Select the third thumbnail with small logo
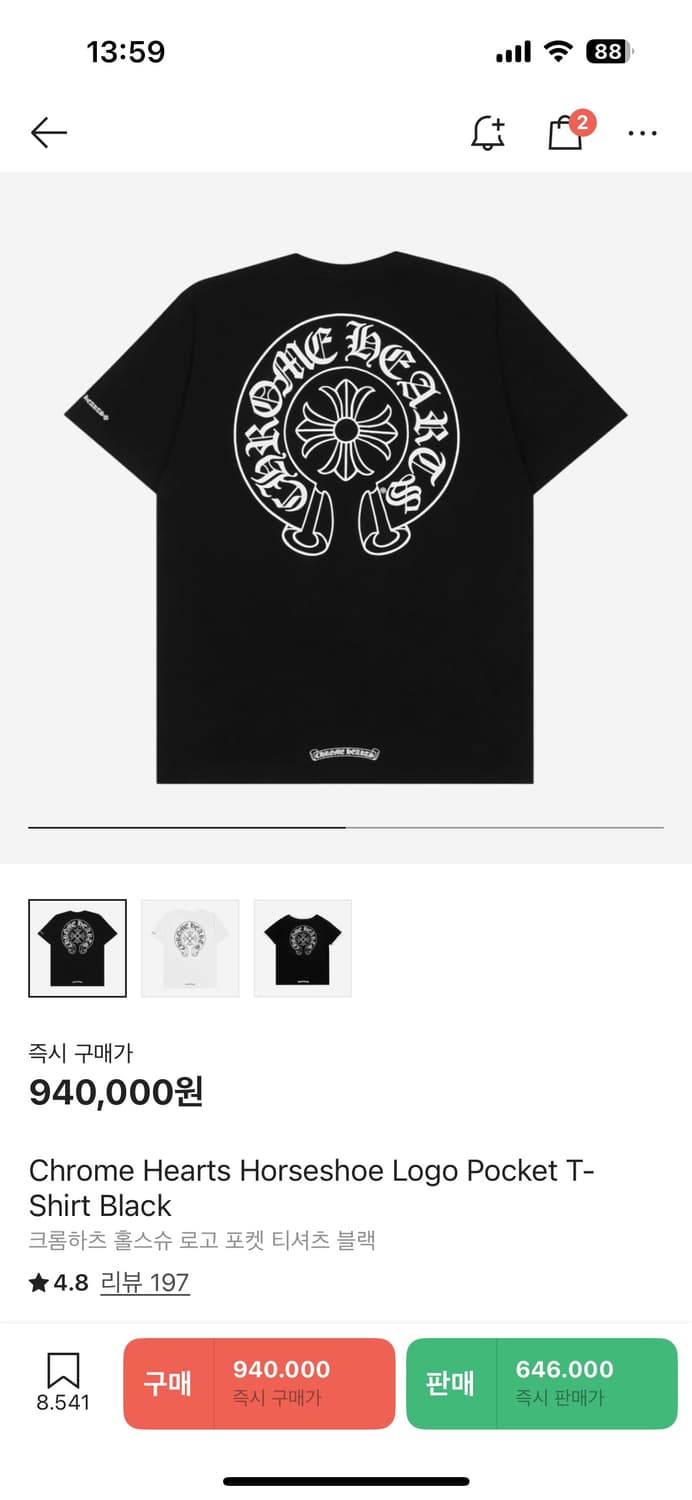The height and width of the screenshot is (1500, 692). (x=302, y=948)
